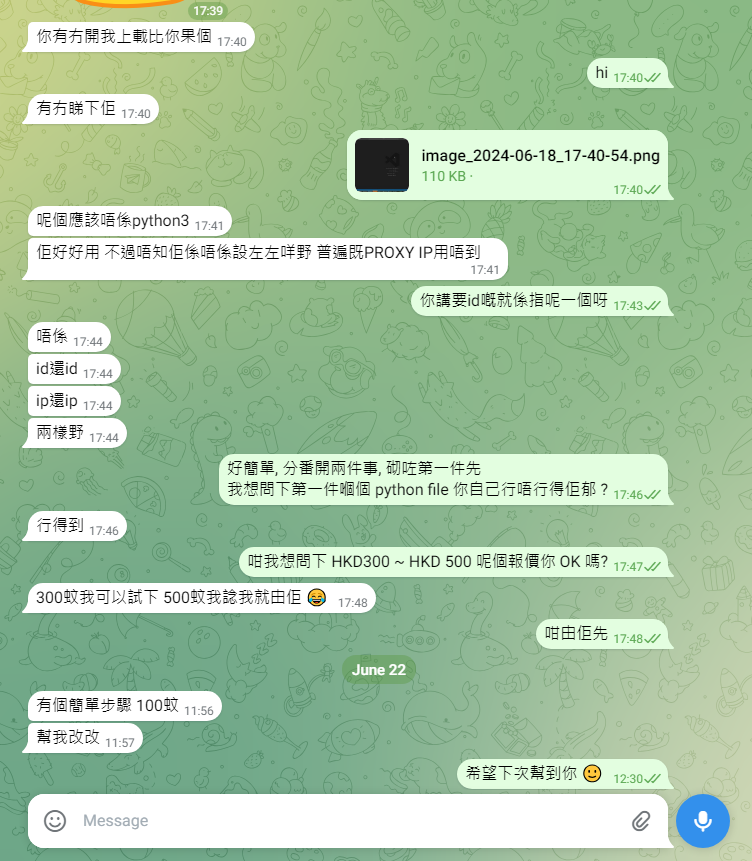This screenshot has width=752, height=861.
Task: Record a voice message
Action: (x=702, y=821)
